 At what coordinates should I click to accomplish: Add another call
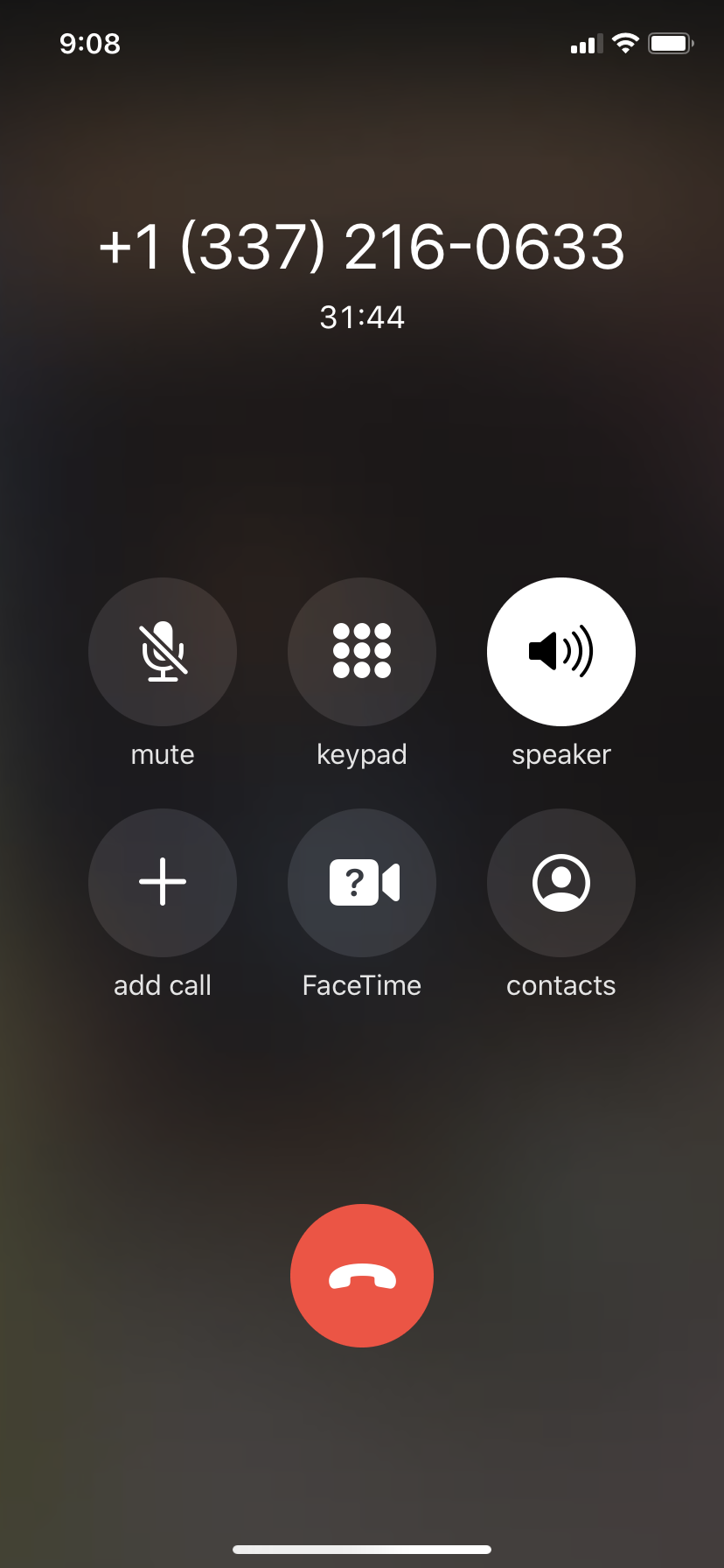(x=163, y=882)
